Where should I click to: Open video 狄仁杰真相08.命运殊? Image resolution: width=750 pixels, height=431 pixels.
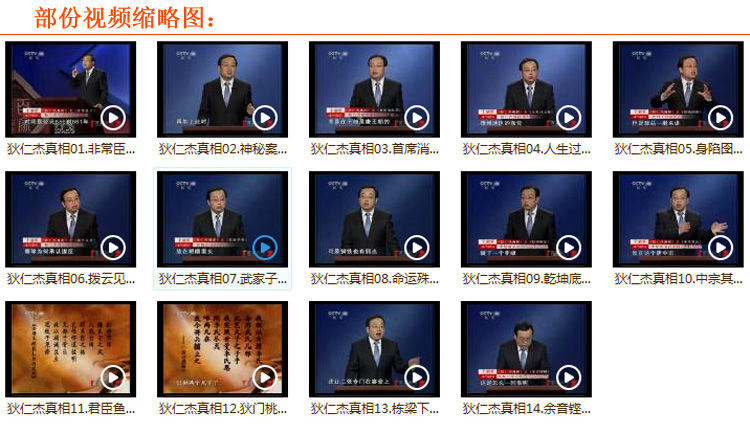374,220
